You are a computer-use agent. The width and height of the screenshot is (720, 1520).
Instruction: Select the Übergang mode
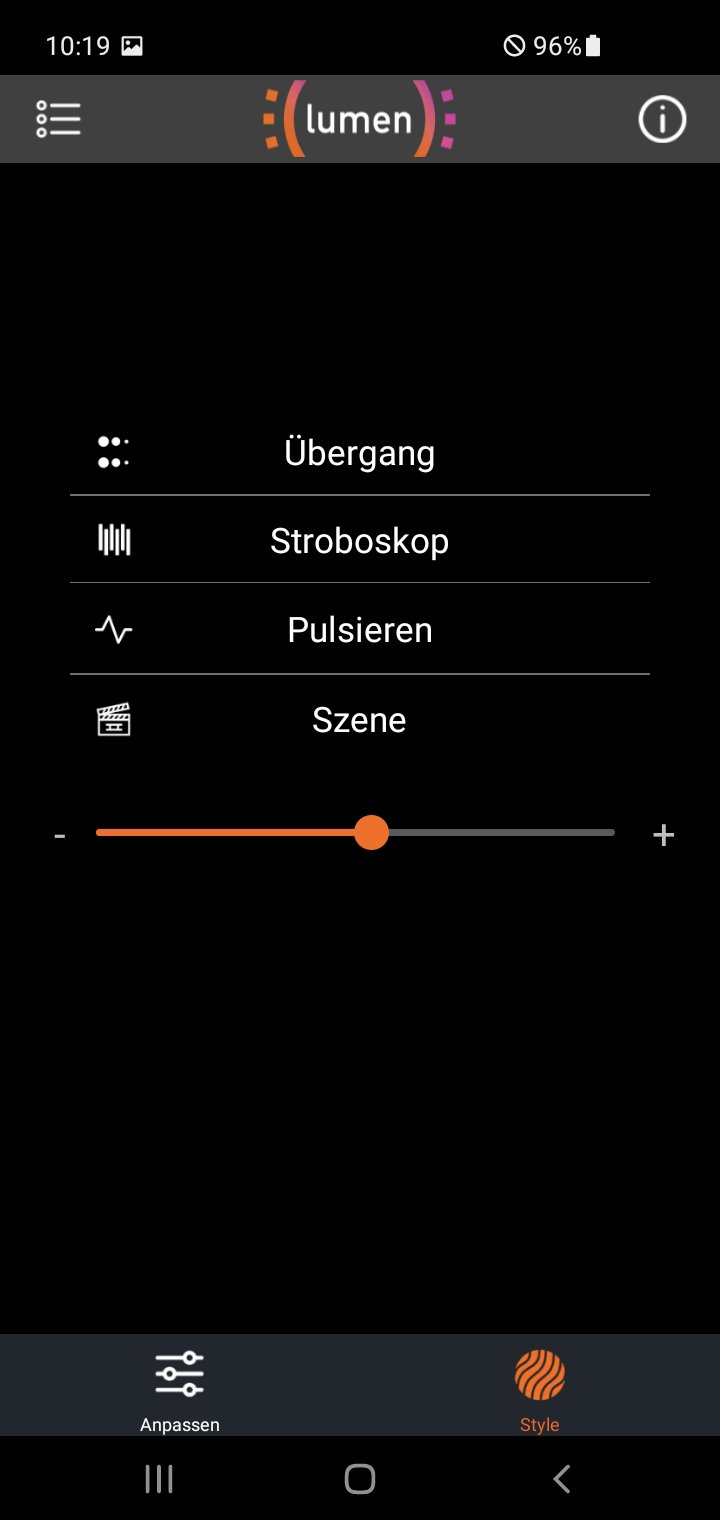[360, 452]
